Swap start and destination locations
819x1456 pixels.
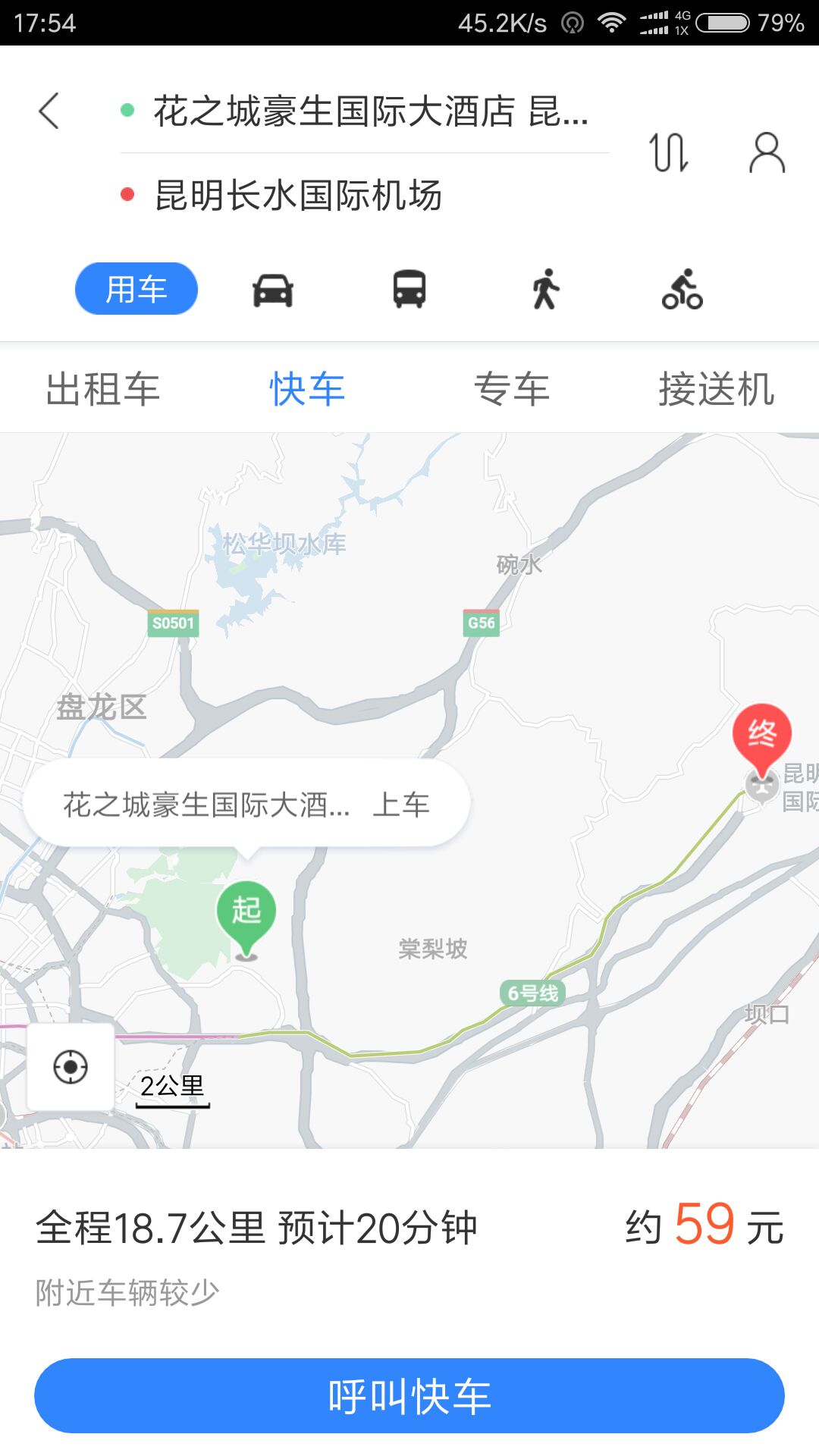coord(669,152)
